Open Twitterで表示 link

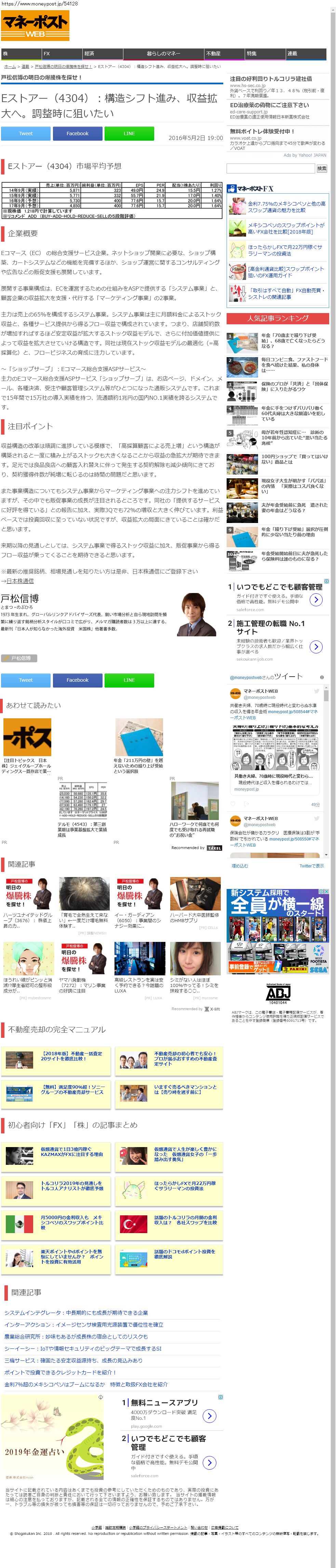click(312, 865)
